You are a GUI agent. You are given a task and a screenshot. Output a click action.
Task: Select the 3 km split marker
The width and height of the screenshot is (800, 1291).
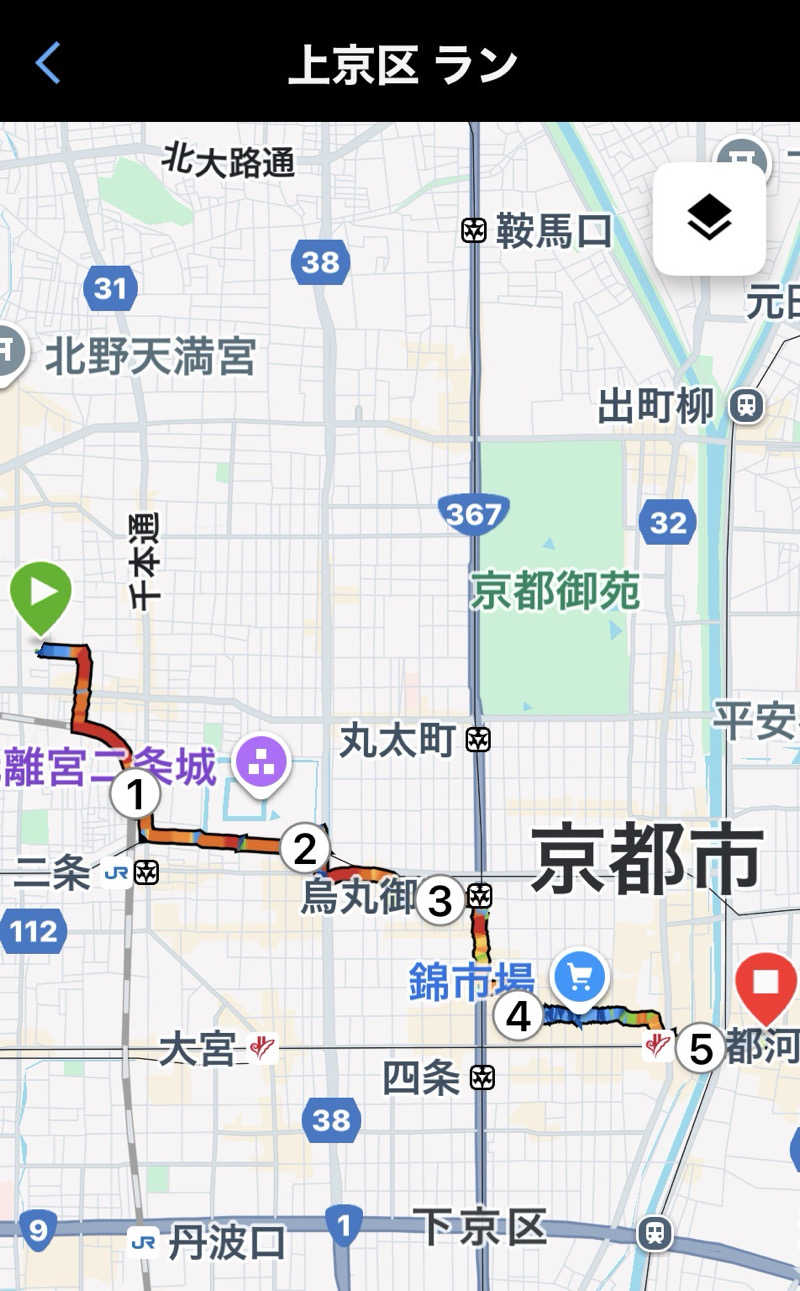click(440, 901)
